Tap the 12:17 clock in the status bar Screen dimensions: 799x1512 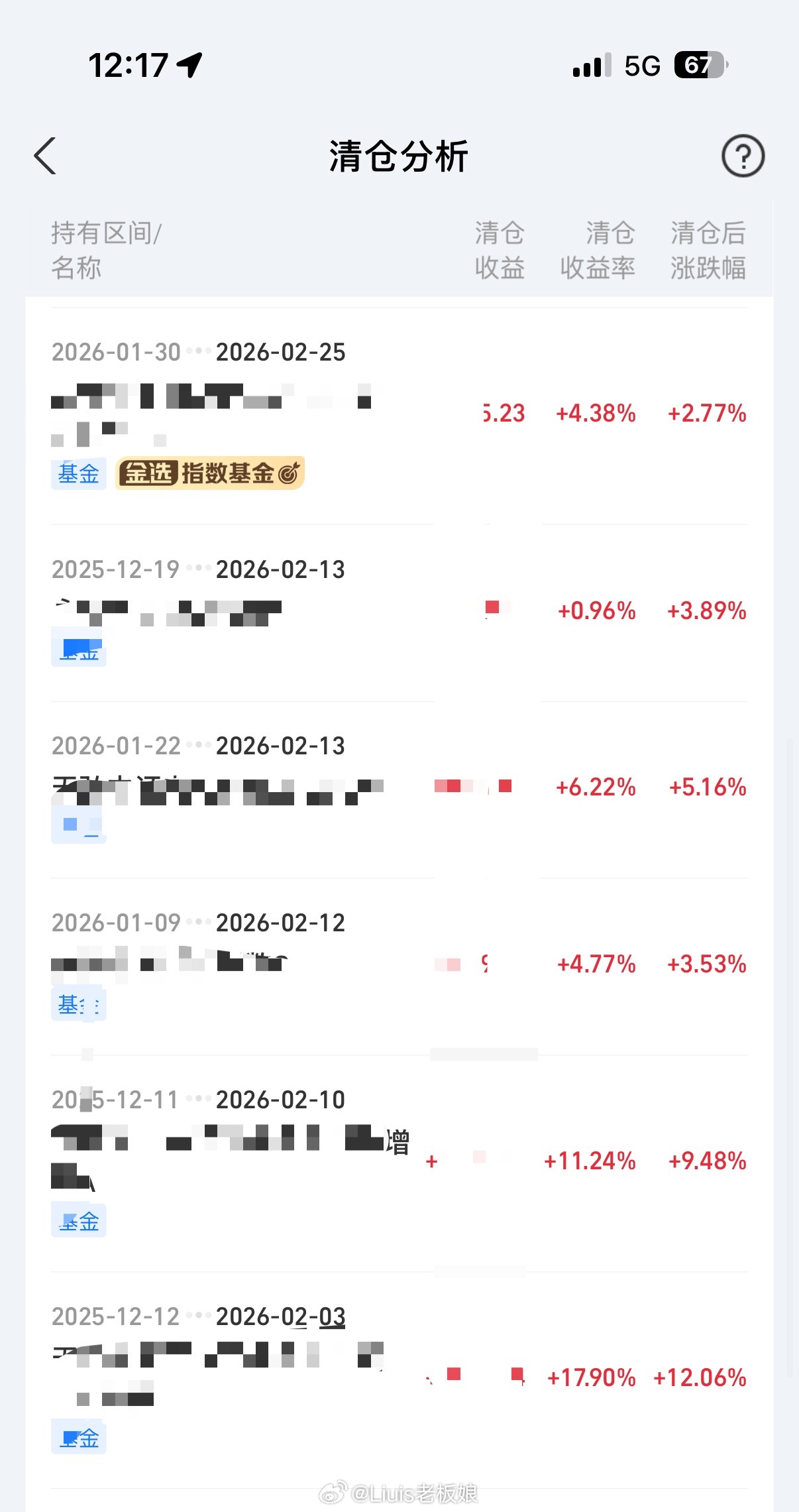[129, 63]
